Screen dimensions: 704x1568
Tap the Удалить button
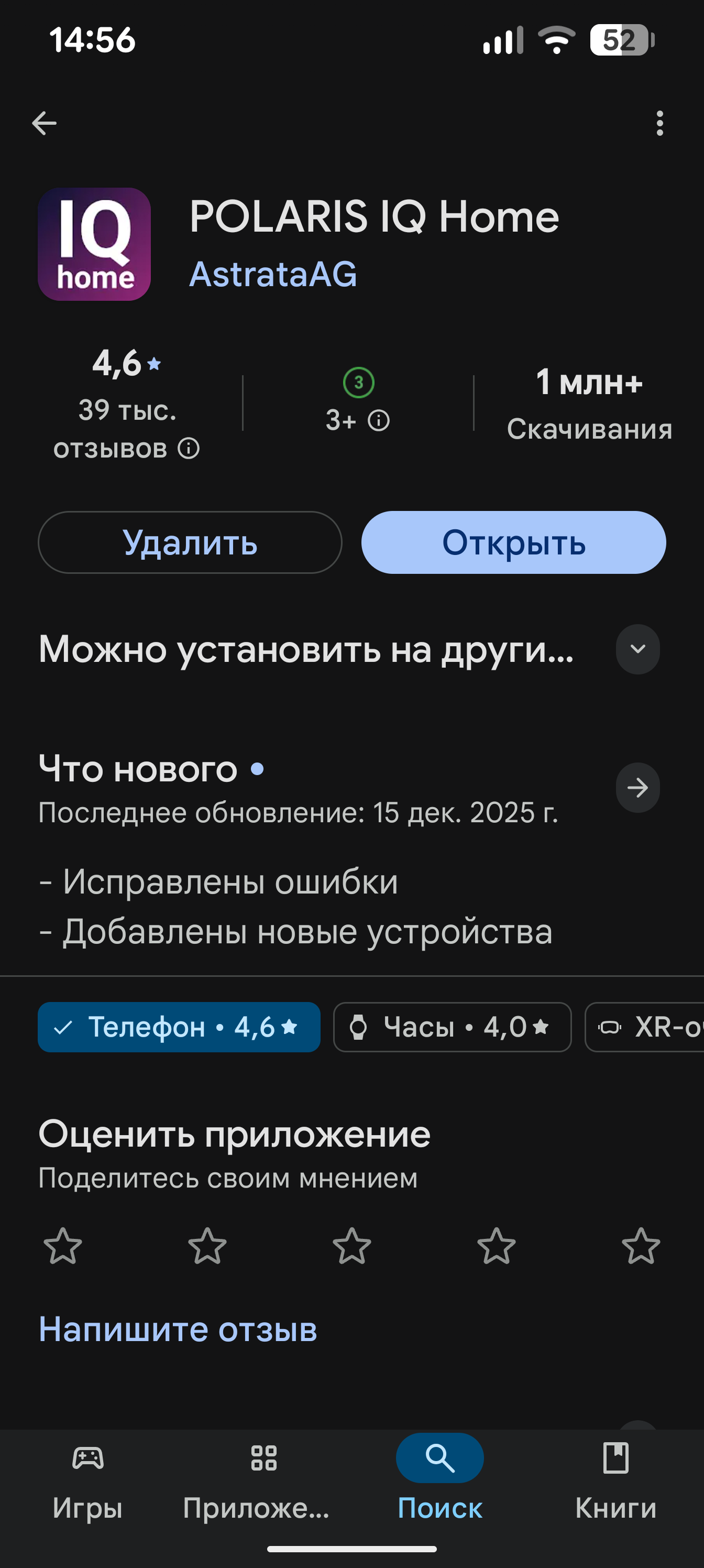[190, 542]
